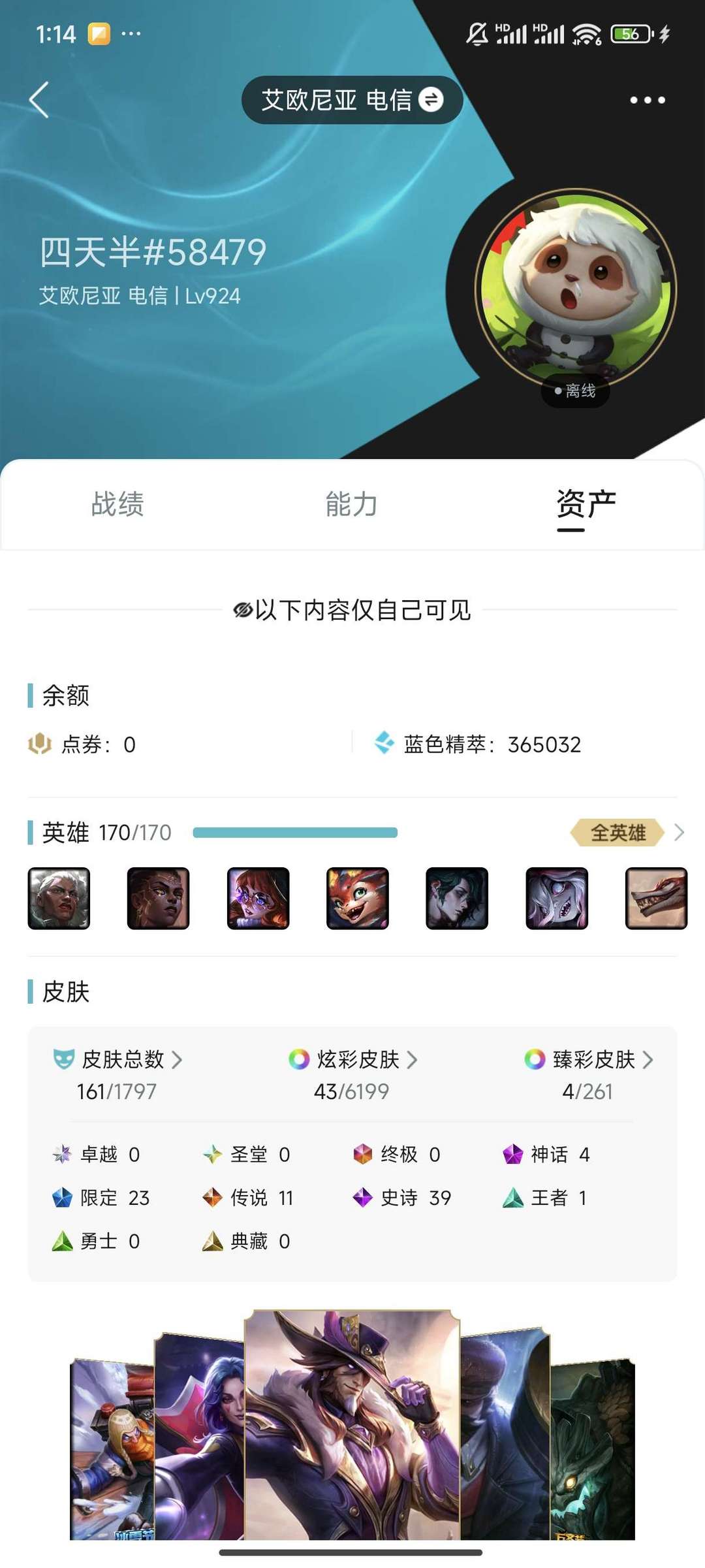This screenshot has height=1568, width=705.
Task: Go back using the top-left arrow
Action: click(39, 100)
